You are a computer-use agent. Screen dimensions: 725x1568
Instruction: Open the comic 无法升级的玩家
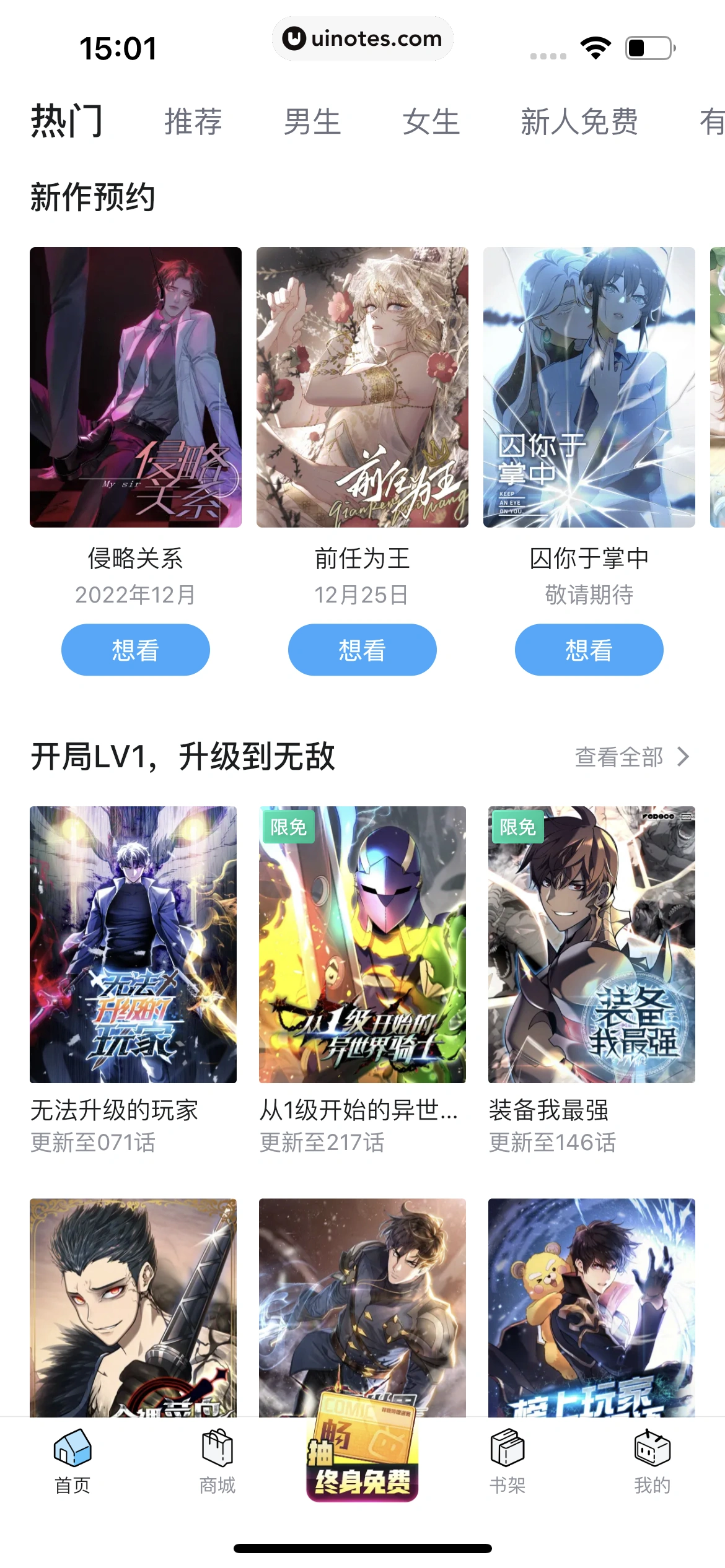[x=133, y=944]
